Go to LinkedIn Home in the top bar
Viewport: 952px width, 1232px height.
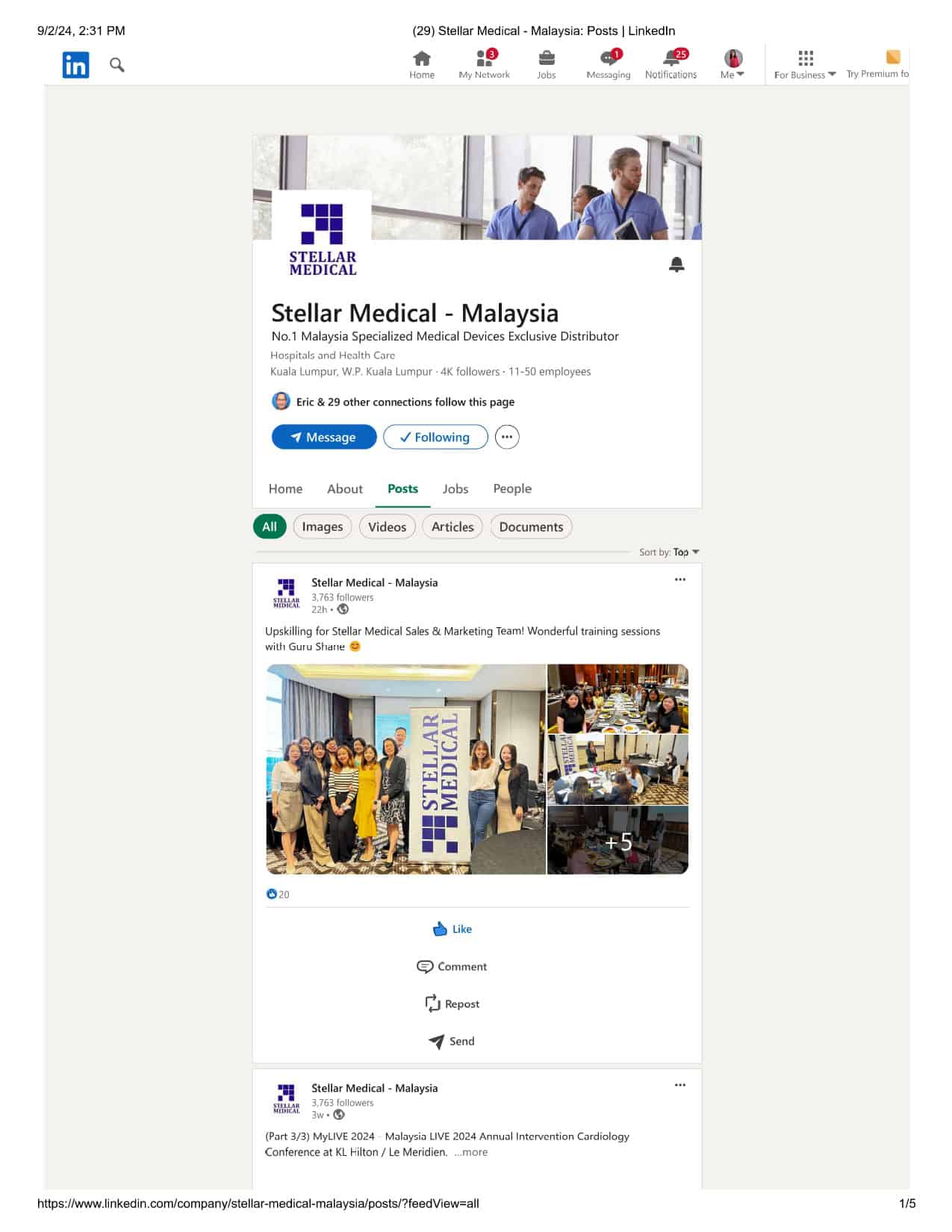[422, 64]
